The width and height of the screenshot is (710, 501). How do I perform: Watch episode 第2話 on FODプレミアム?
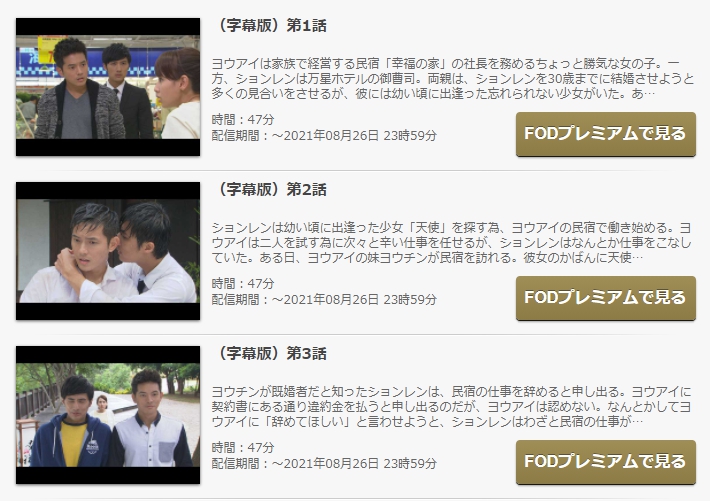[x=605, y=298]
